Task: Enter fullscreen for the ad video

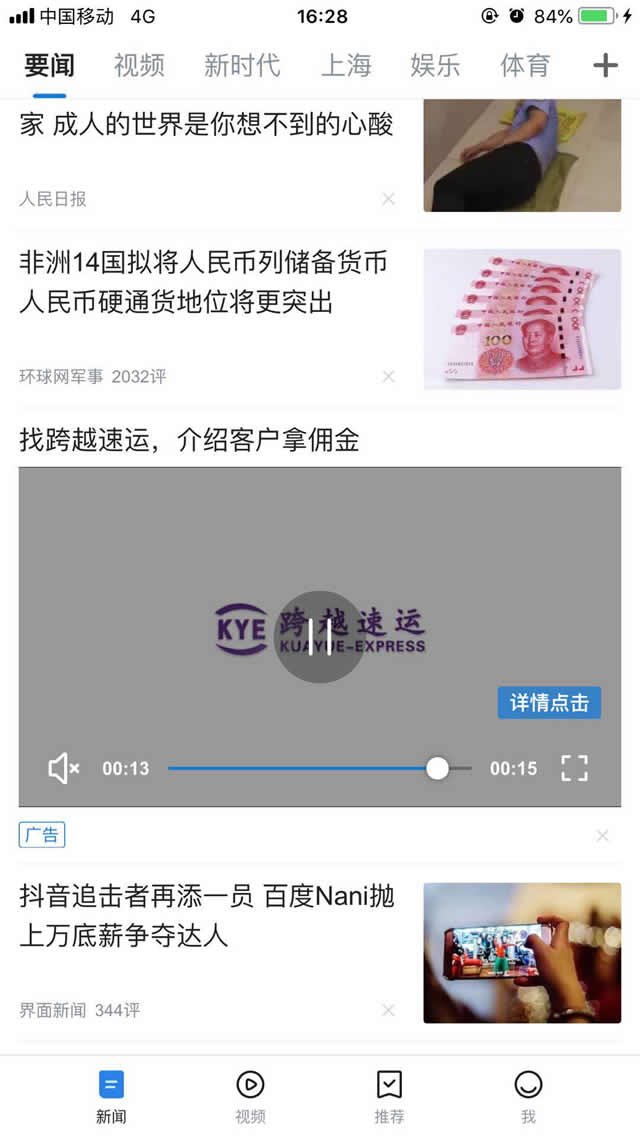Action: [574, 768]
